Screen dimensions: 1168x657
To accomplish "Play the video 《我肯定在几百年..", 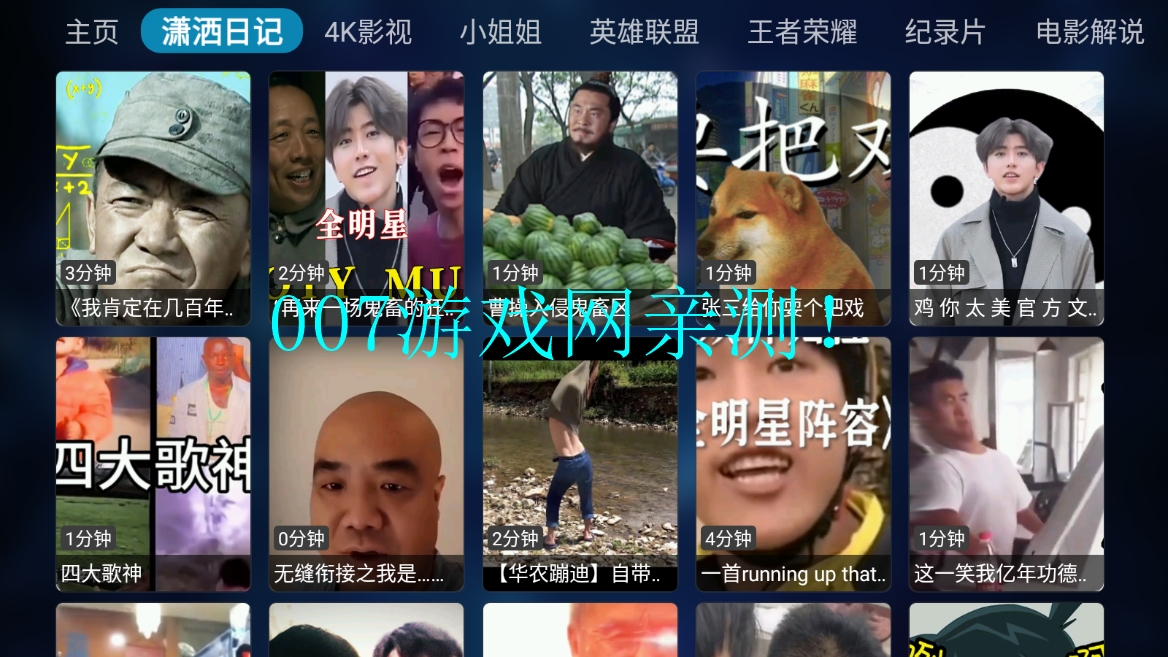I will (x=153, y=198).
